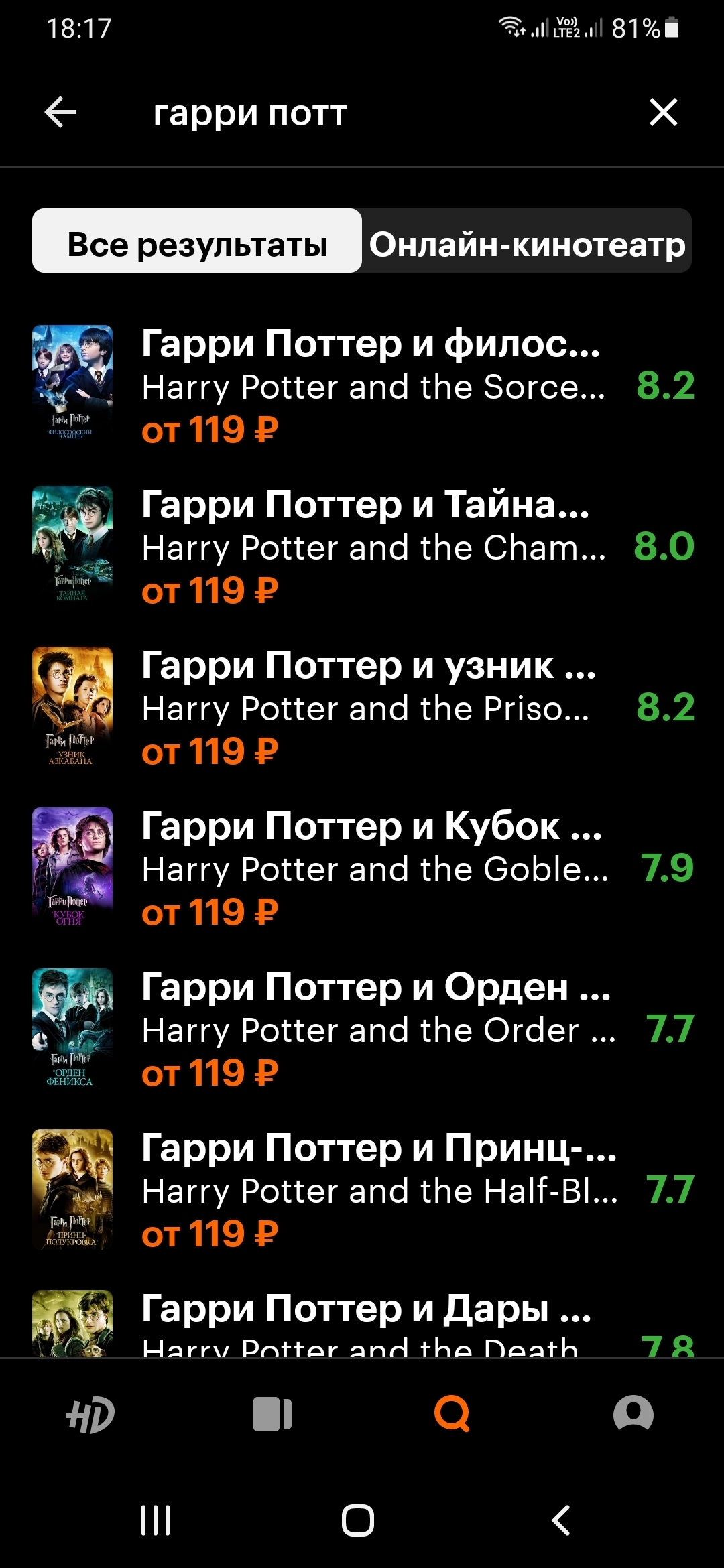Clear the search query with X

pos(663,112)
